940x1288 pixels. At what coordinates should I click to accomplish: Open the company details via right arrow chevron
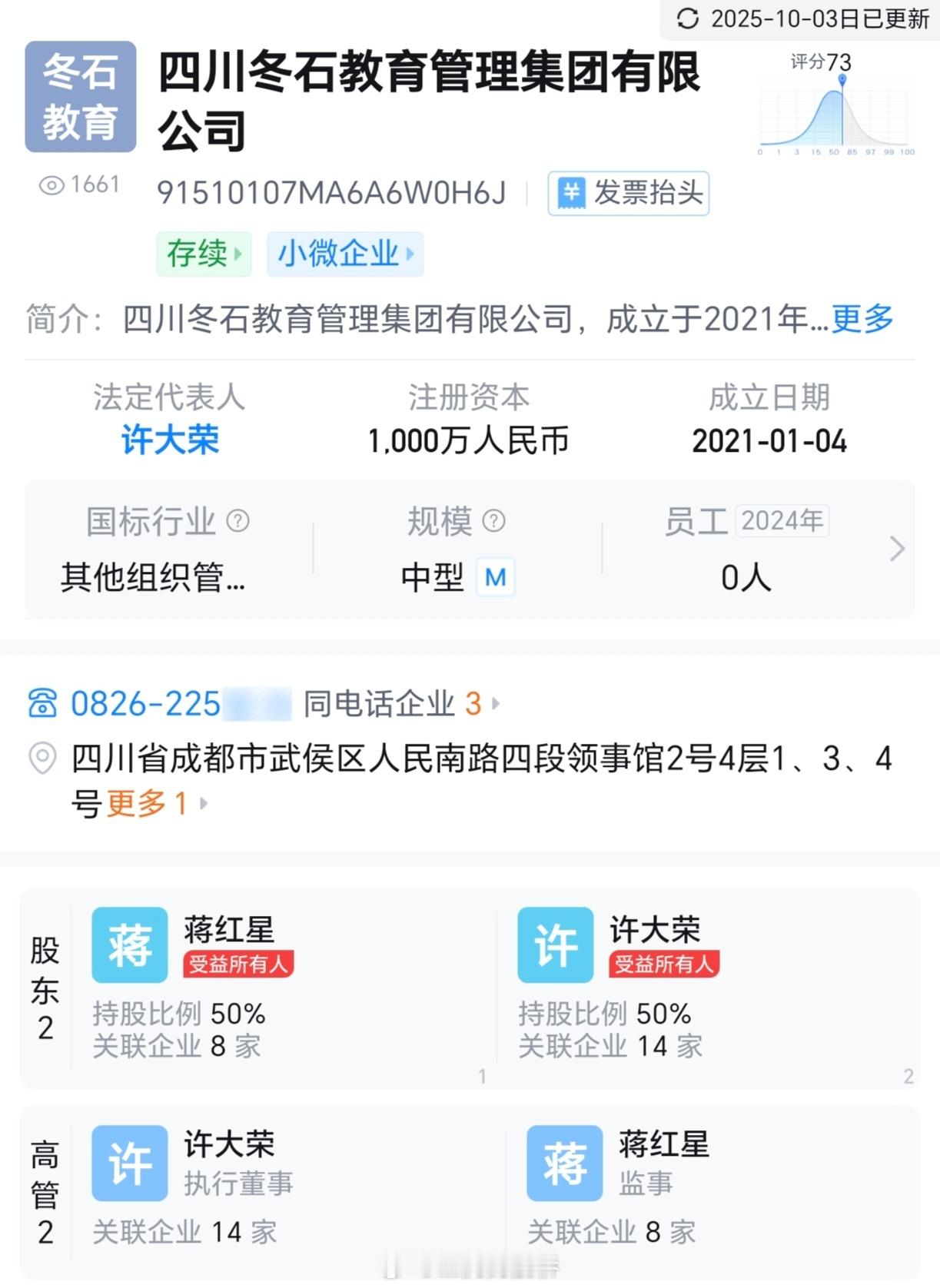click(x=896, y=549)
